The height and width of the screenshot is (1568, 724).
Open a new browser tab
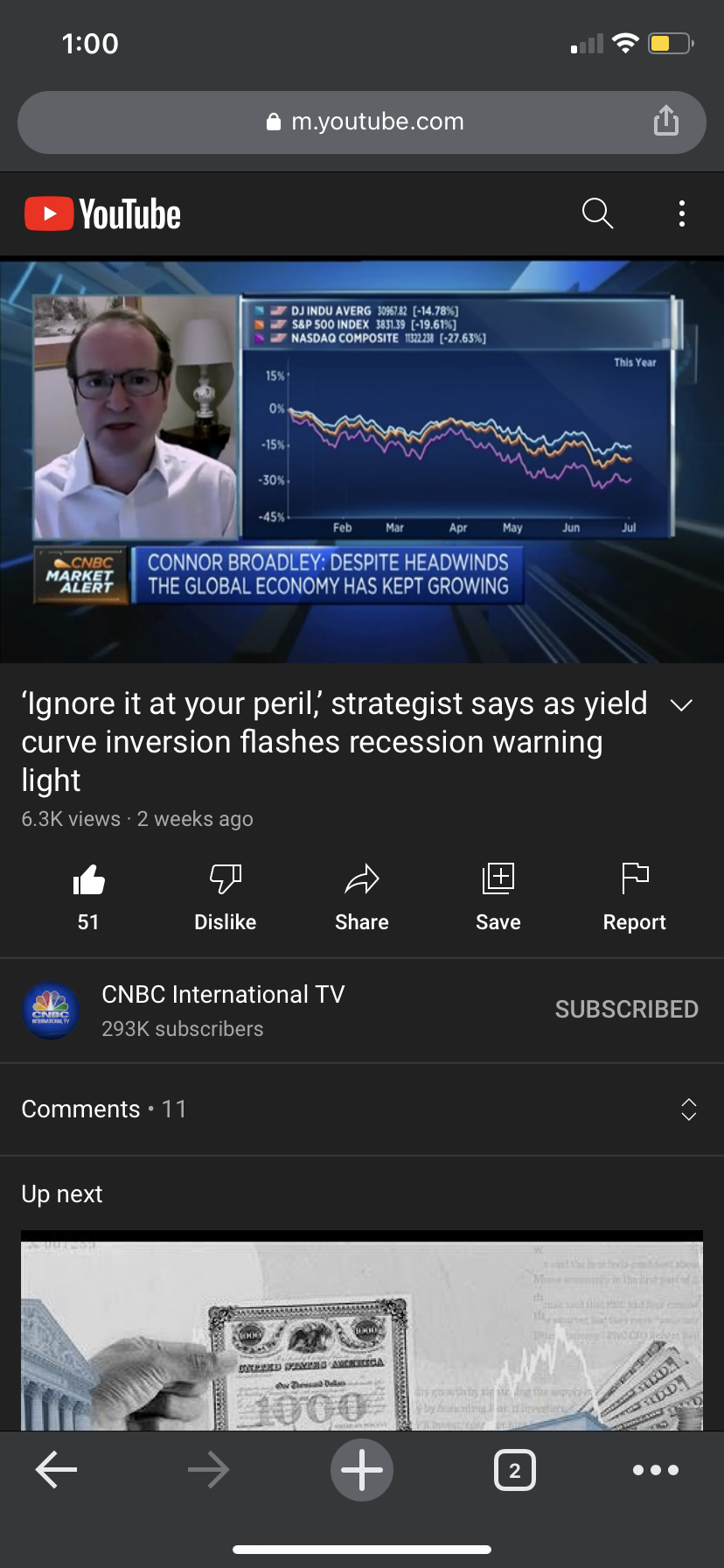[x=362, y=1470]
